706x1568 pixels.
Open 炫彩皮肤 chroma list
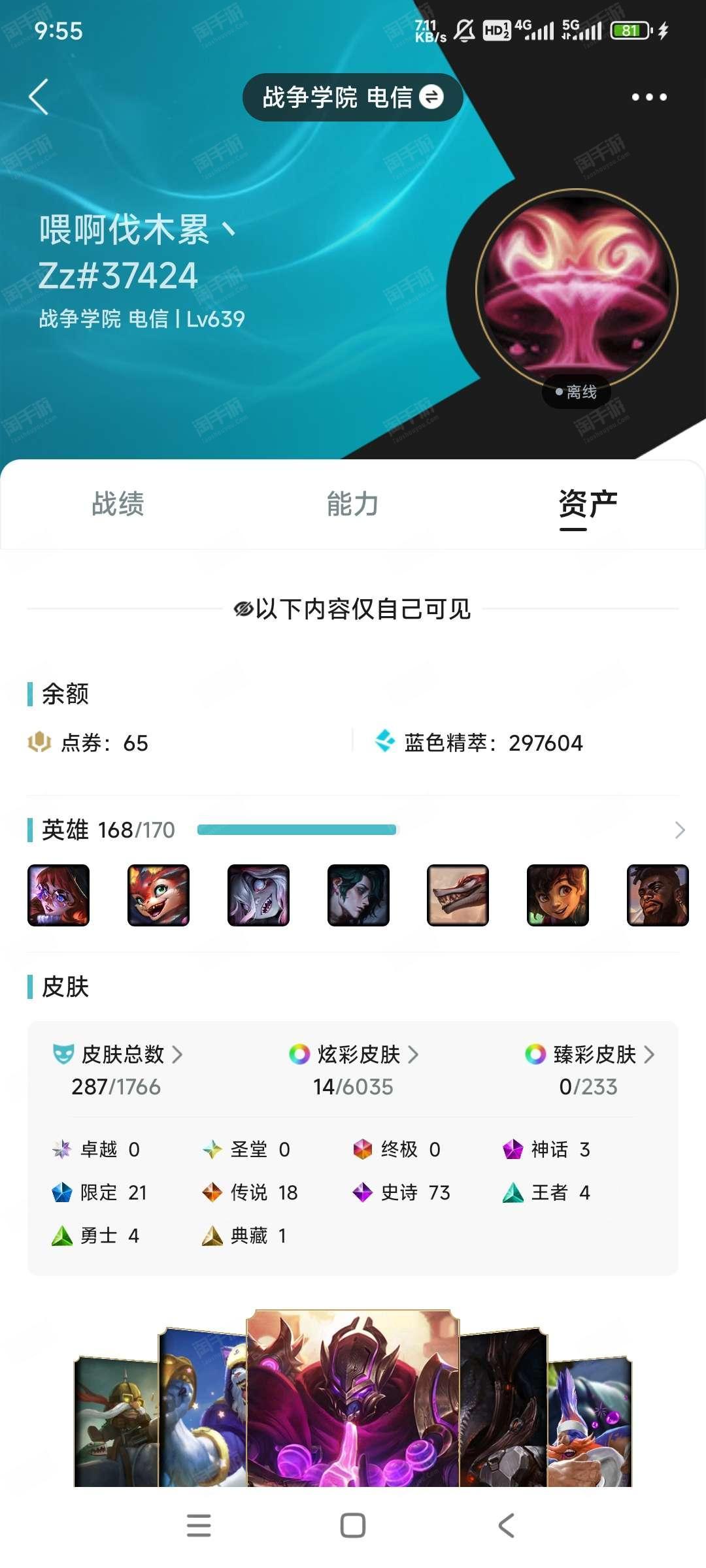tap(354, 1054)
